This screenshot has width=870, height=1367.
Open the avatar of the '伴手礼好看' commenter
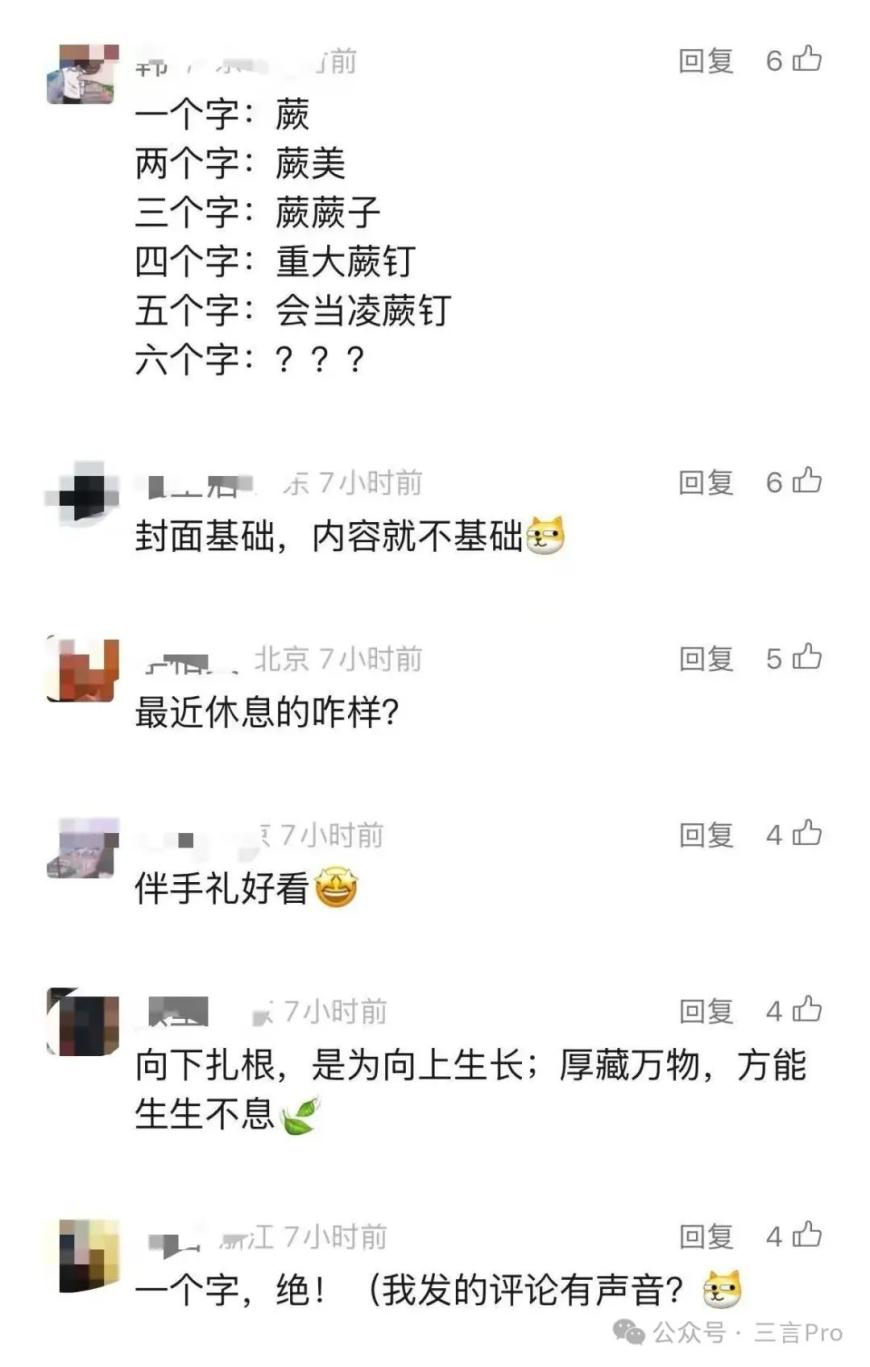82,847
